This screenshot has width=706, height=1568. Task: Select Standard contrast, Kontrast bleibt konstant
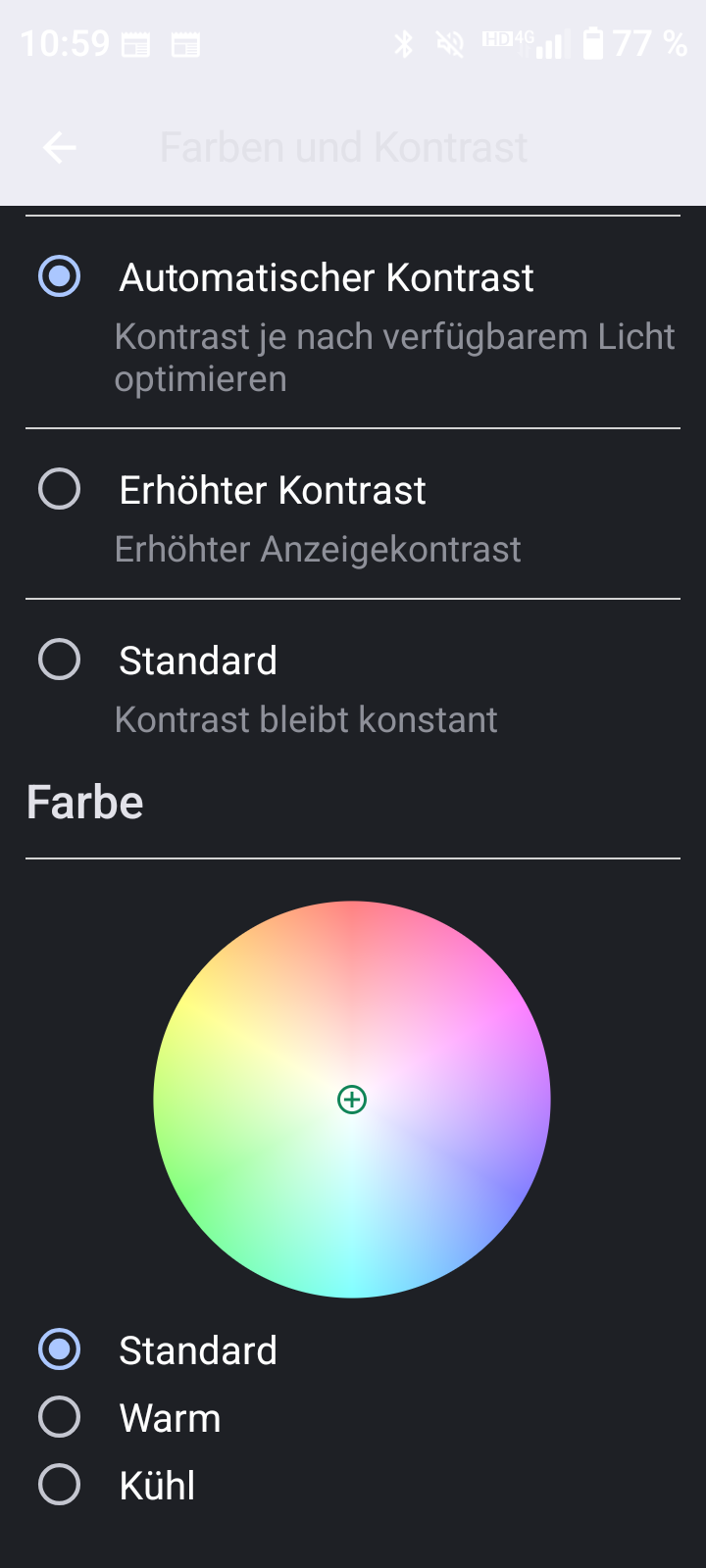60,660
